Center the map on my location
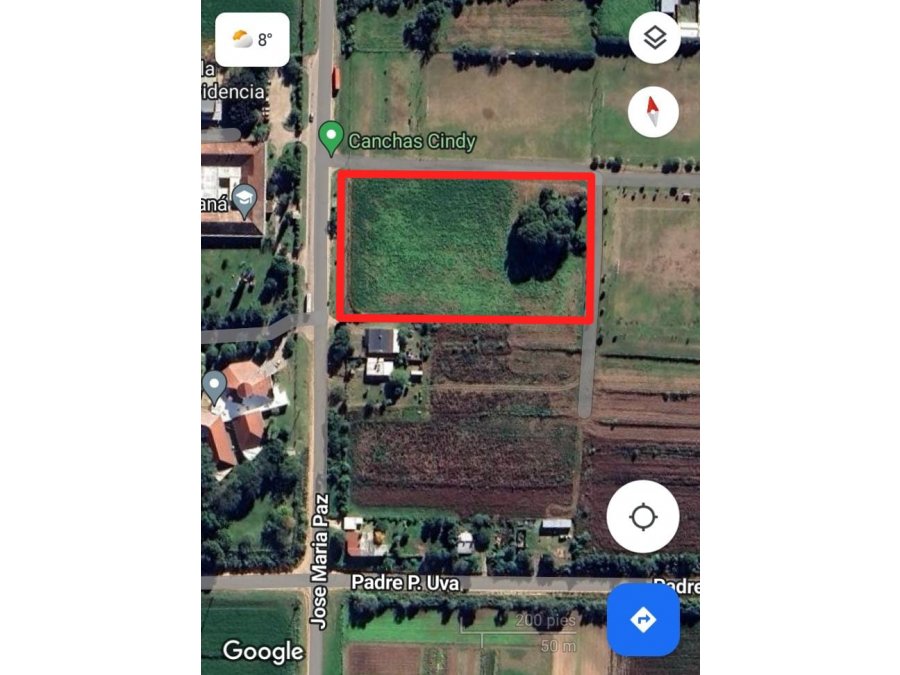 point(642,517)
